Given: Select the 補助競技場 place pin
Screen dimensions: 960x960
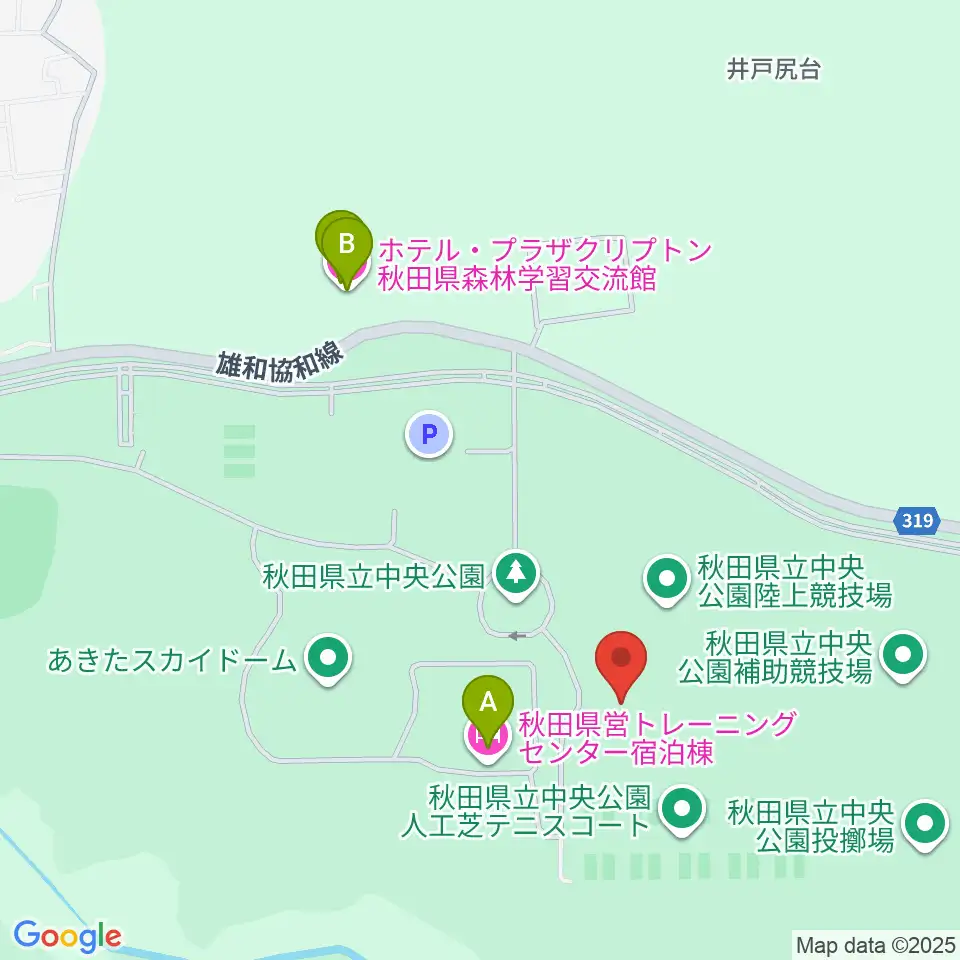Looking at the screenshot, I should [x=904, y=656].
